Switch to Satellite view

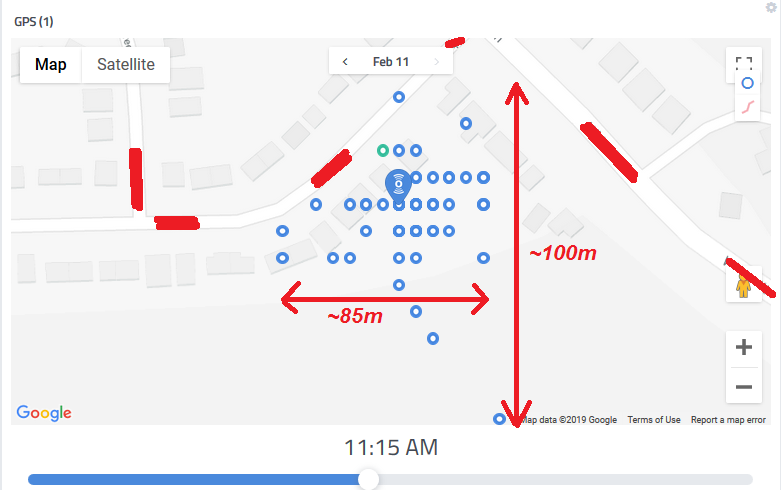pyautogui.click(x=125, y=65)
